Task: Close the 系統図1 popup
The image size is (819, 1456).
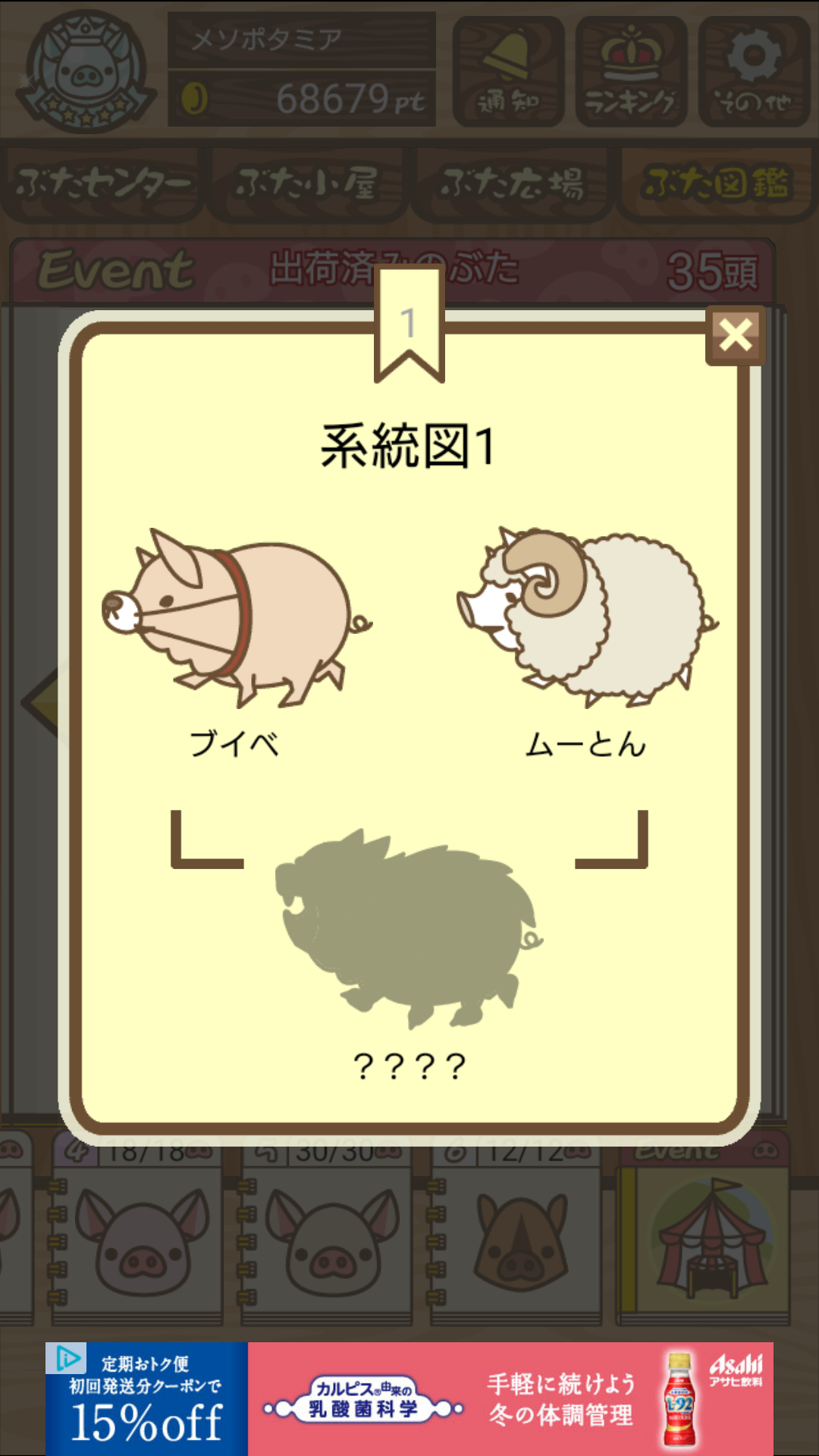Action: point(735,335)
